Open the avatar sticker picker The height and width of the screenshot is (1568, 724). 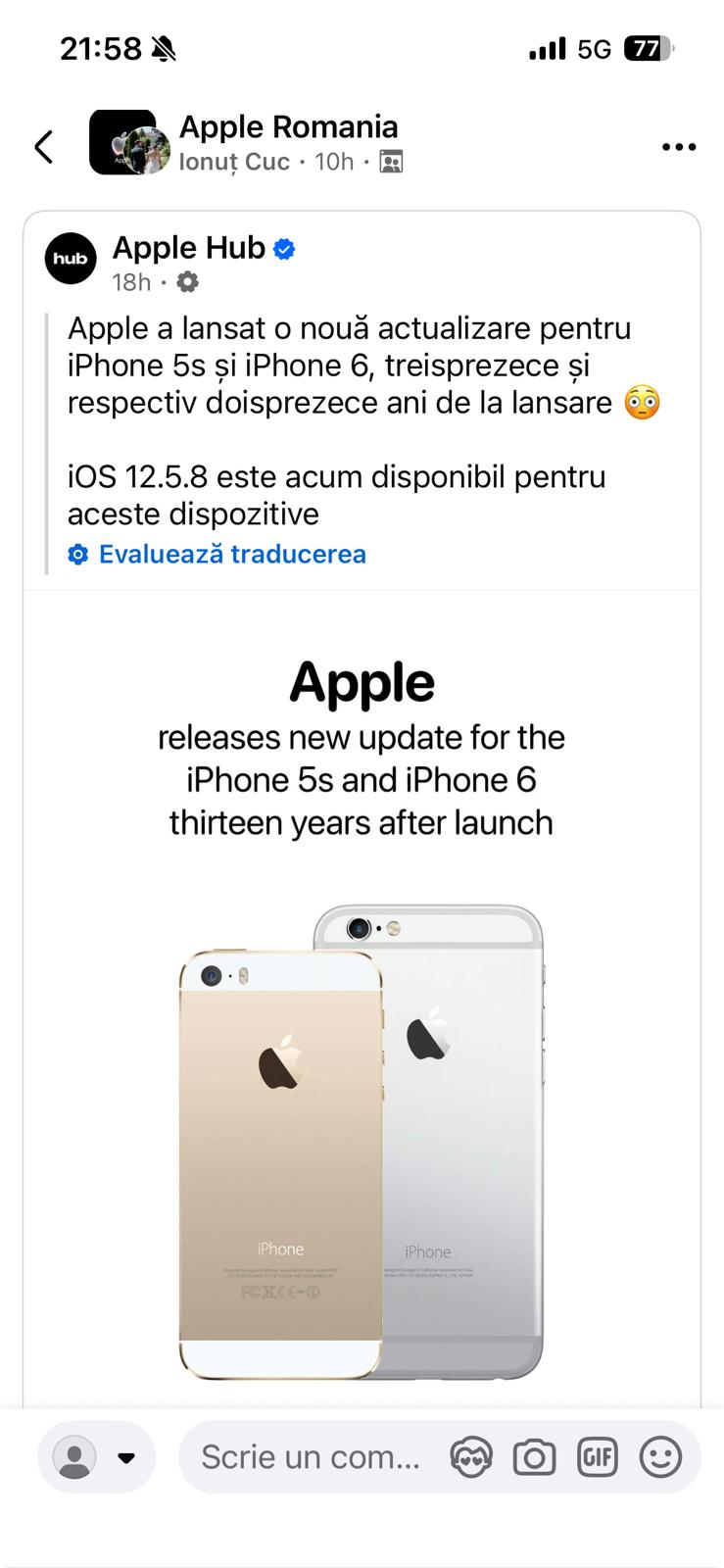tap(471, 1457)
